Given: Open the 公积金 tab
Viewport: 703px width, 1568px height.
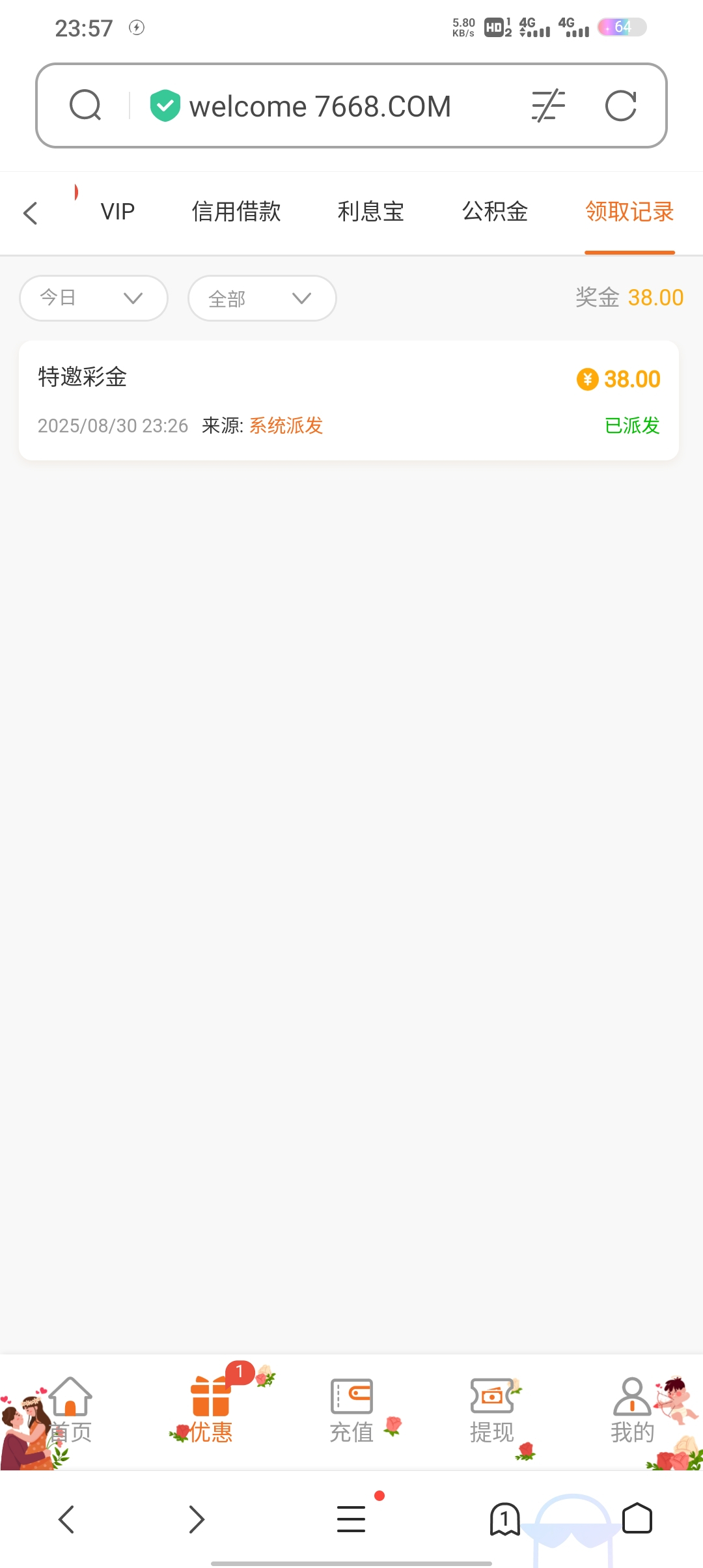Looking at the screenshot, I should coord(495,212).
